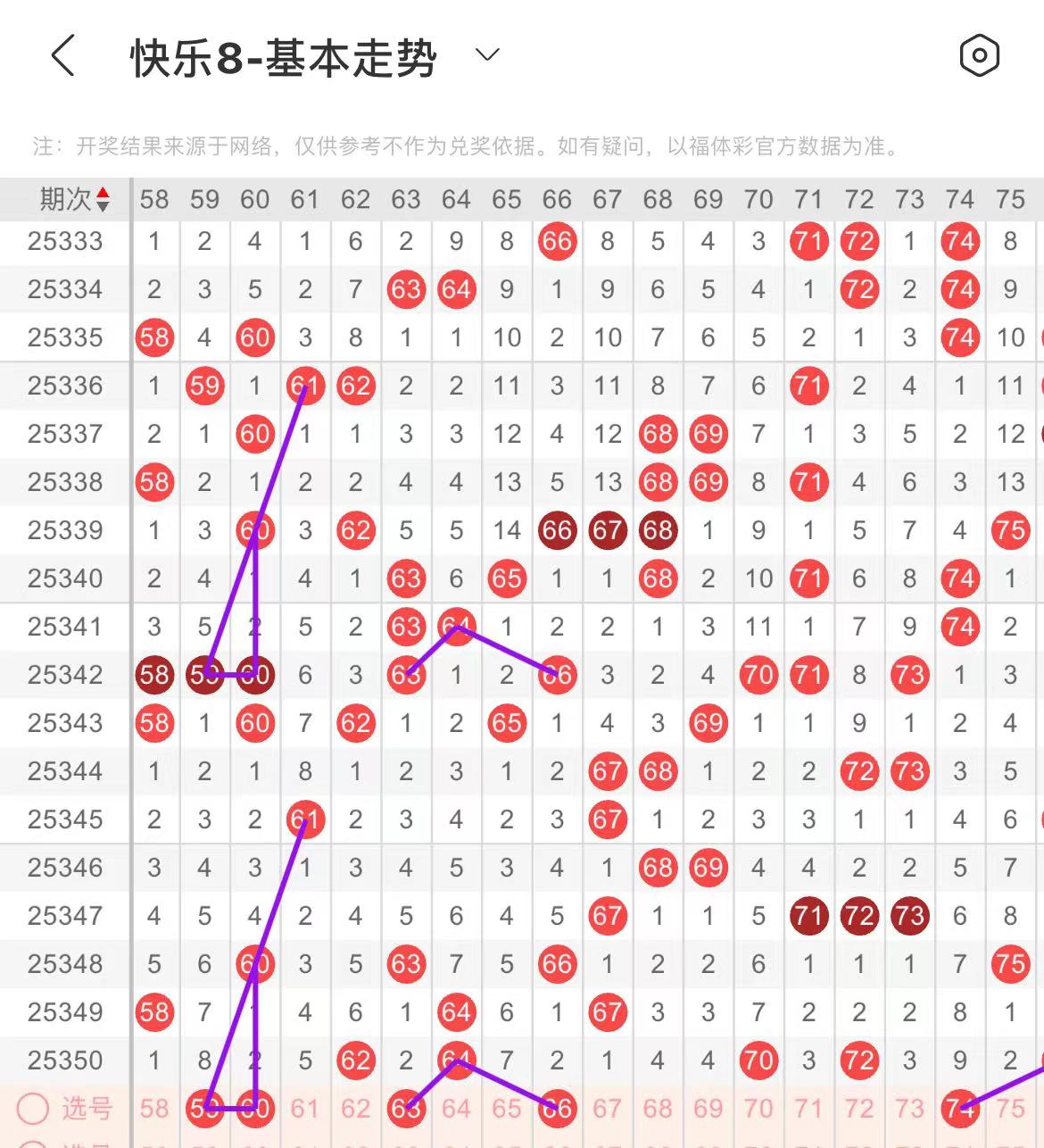The width and height of the screenshot is (1044, 1148).
Task: Pick number 72 in the 选号 row
Action: 859,1109
